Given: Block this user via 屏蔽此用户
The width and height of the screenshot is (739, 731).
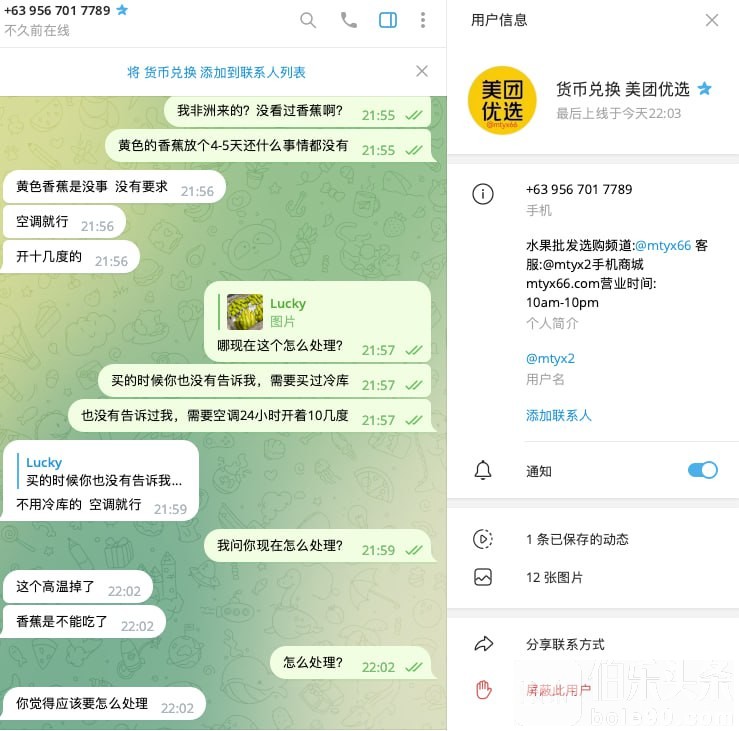Looking at the screenshot, I should click(x=558, y=689).
